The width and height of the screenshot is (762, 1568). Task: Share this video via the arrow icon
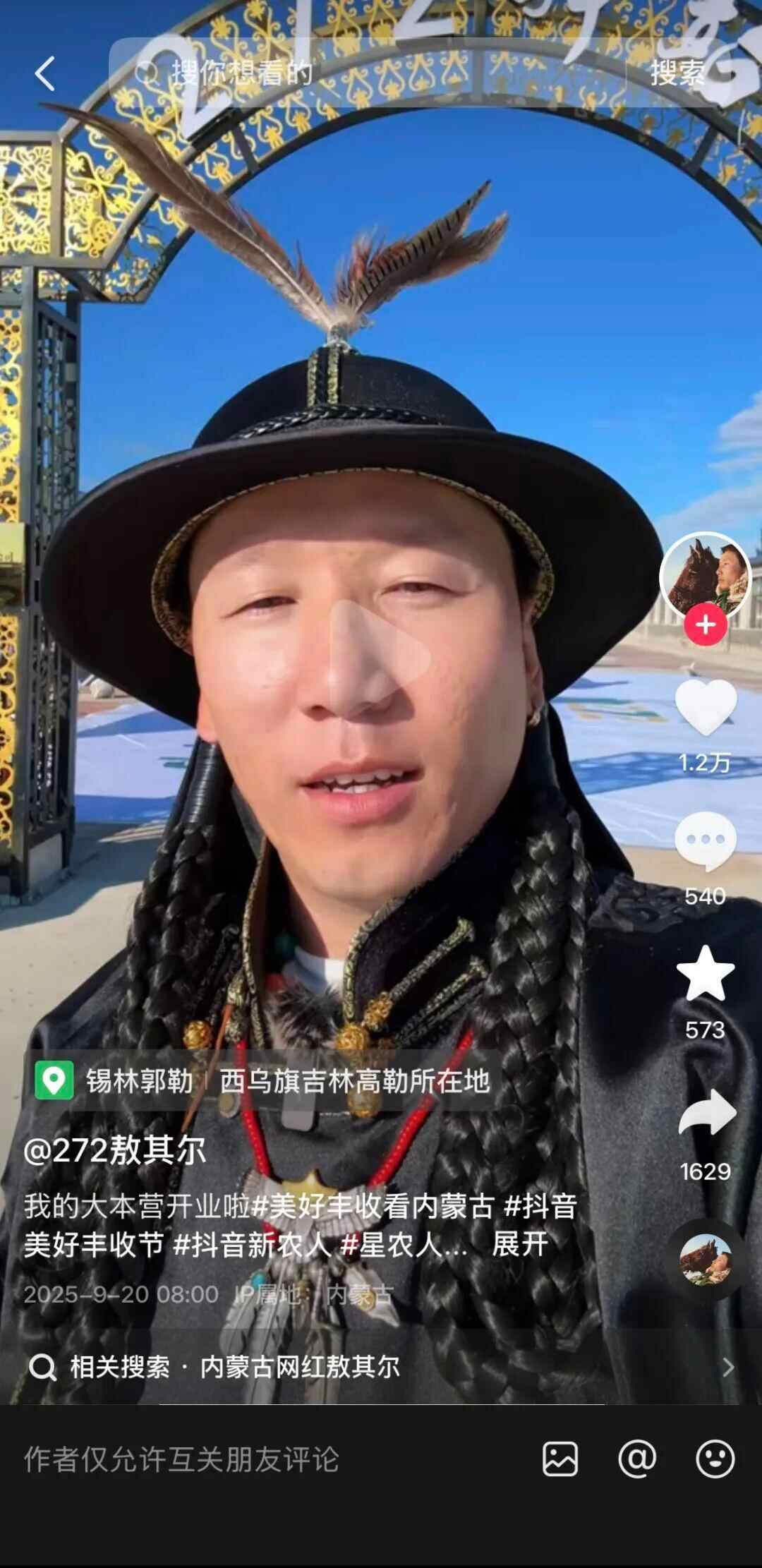point(706,1114)
